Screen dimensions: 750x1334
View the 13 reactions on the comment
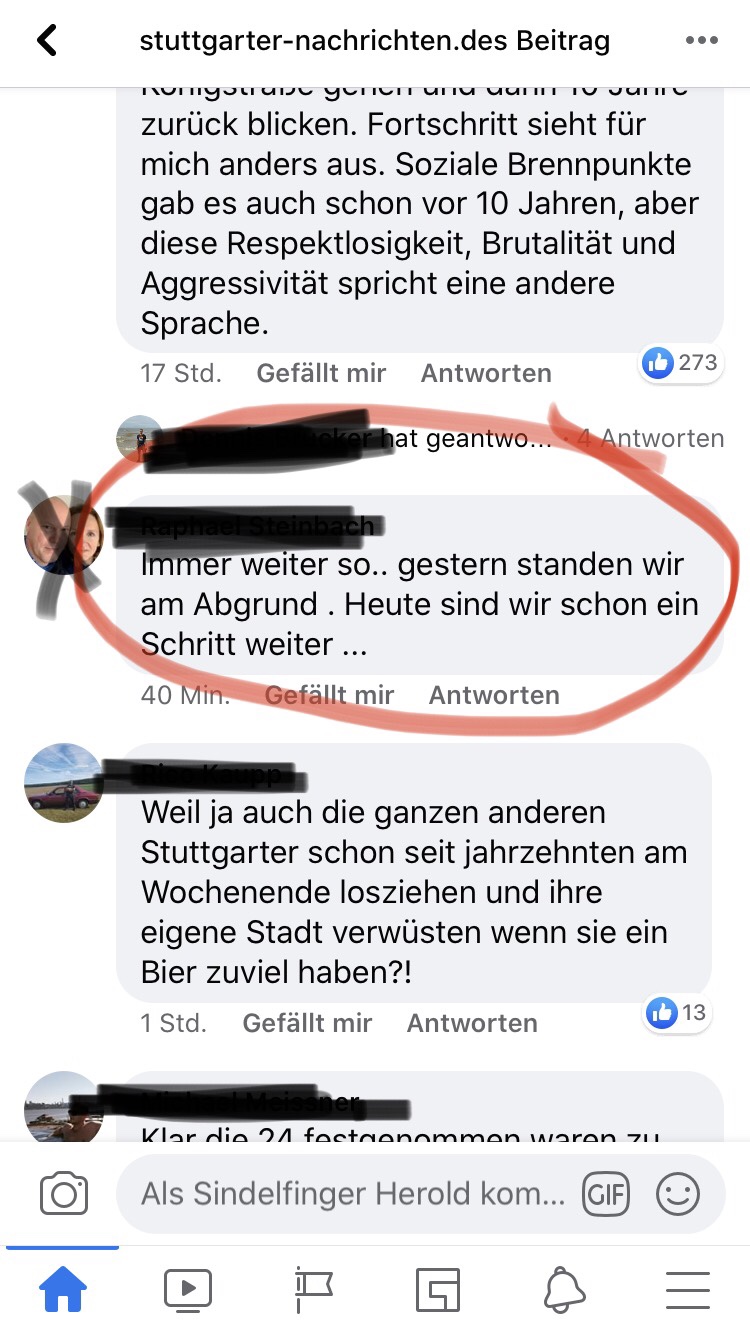click(x=677, y=1012)
